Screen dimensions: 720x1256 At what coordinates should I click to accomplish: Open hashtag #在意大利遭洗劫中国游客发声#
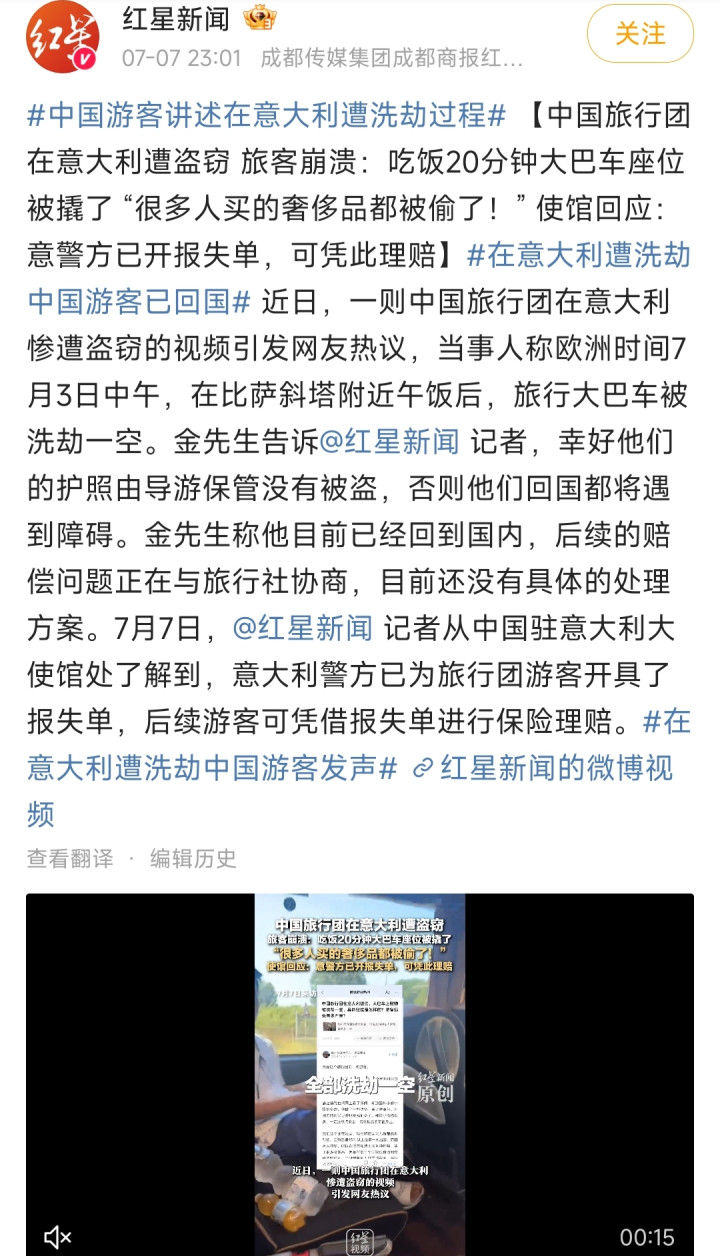tap(358, 745)
